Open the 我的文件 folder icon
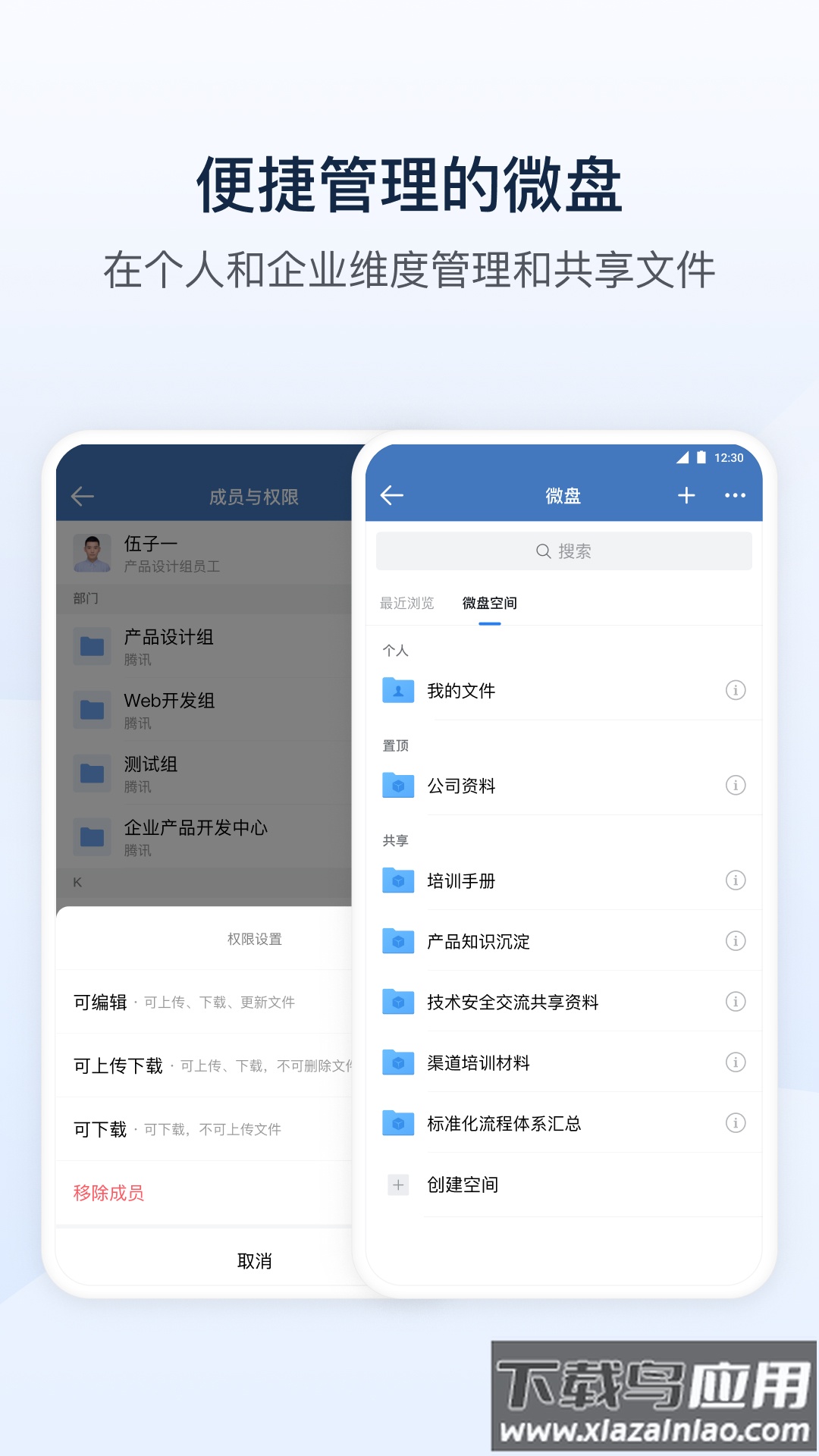The width and height of the screenshot is (819, 1456). pos(397,690)
